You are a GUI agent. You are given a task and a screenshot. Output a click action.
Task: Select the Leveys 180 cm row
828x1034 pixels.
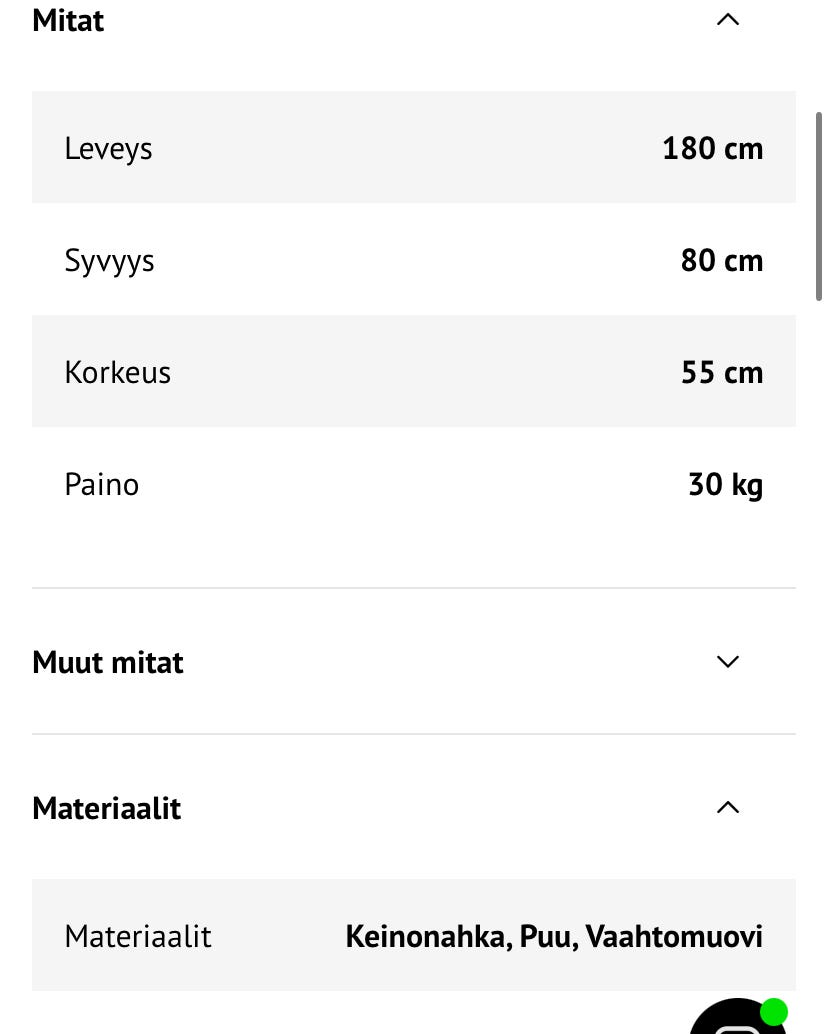click(x=414, y=147)
